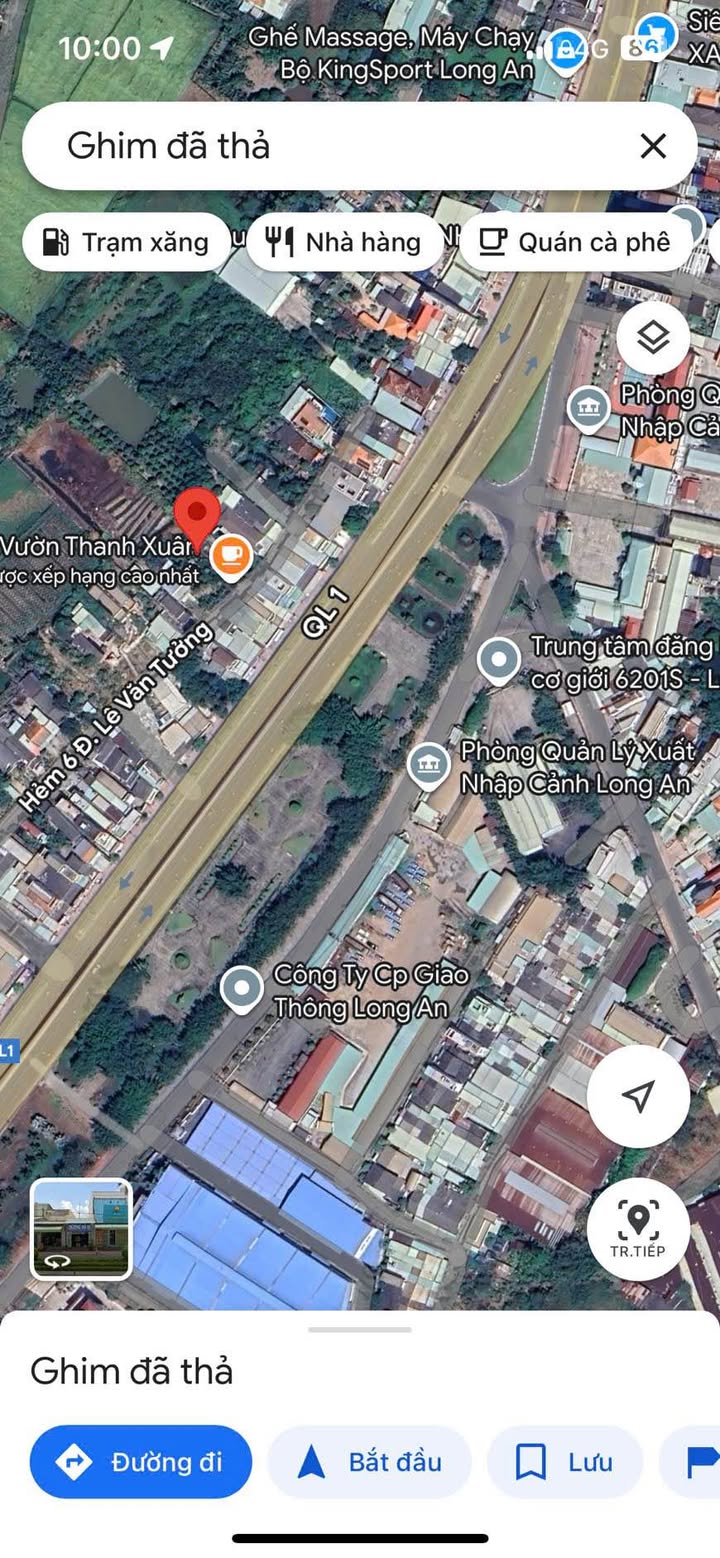The width and height of the screenshot is (720, 1558).
Task: Open the Street View thumbnail
Action: pos(81,1229)
